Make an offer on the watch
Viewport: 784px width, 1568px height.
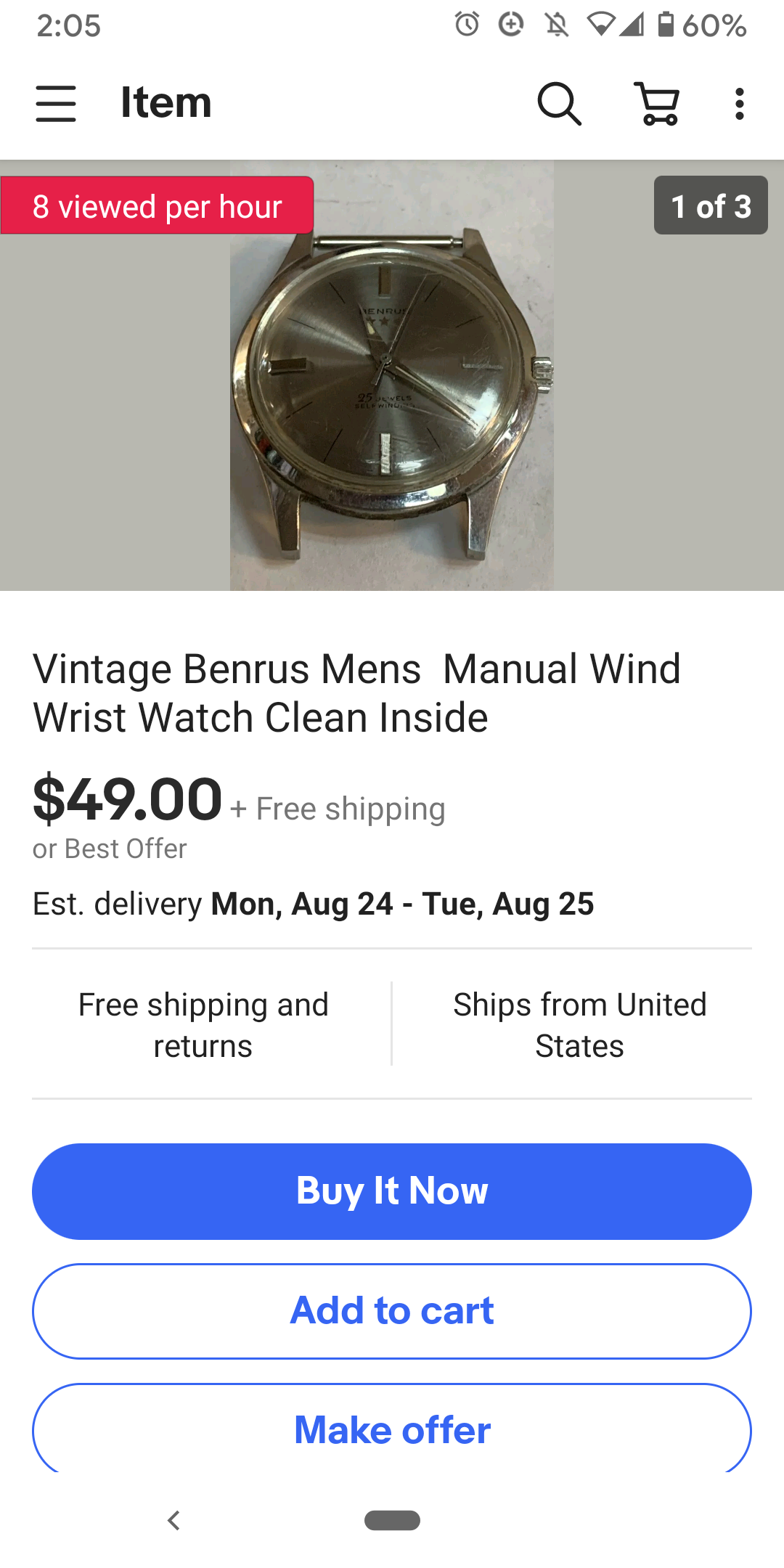click(392, 1429)
